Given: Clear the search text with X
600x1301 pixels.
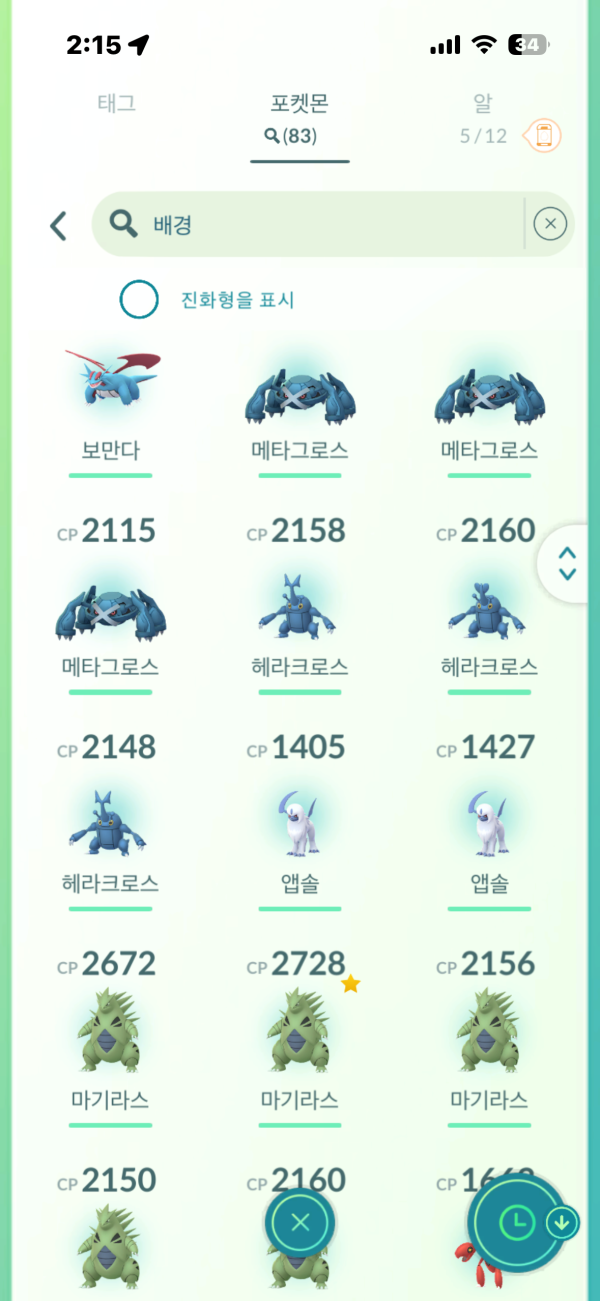Looking at the screenshot, I should [550, 225].
